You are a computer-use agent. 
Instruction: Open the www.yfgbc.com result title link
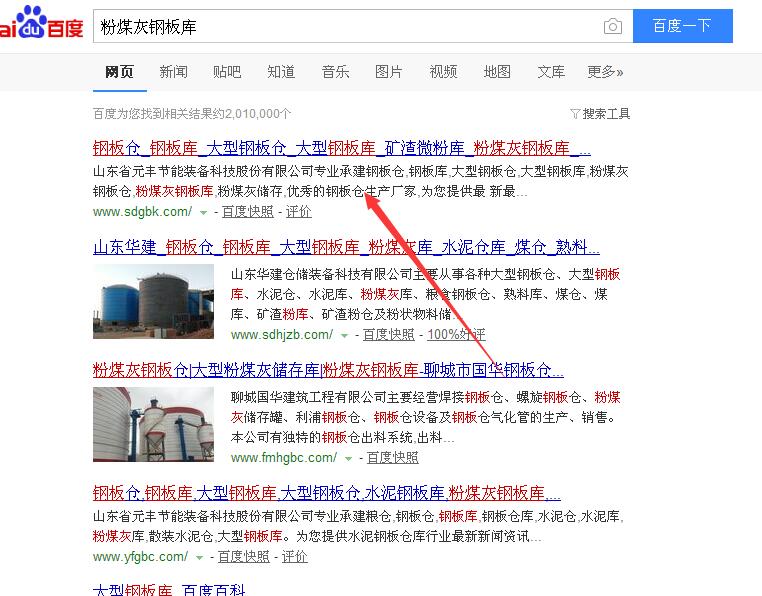(x=326, y=493)
